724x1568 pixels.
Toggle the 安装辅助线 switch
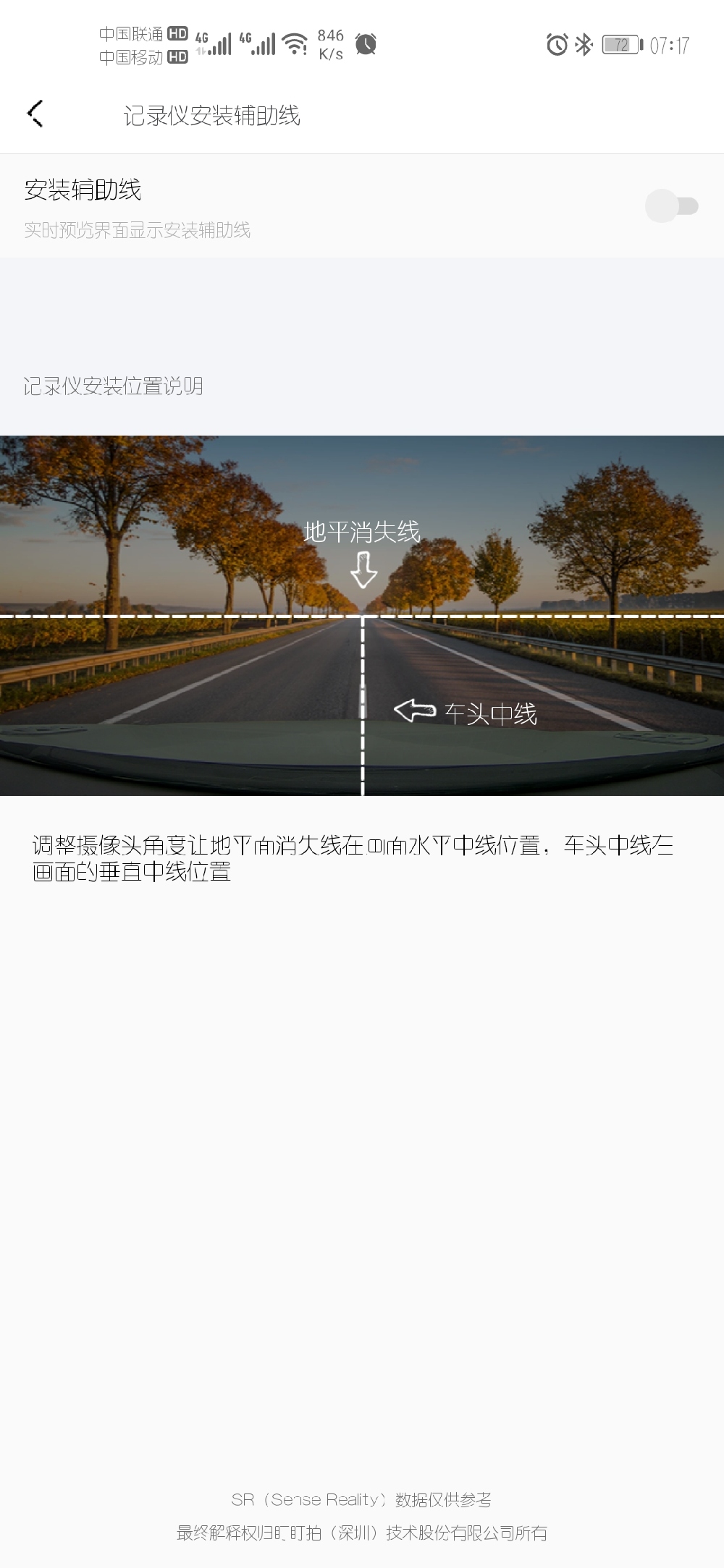(671, 207)
